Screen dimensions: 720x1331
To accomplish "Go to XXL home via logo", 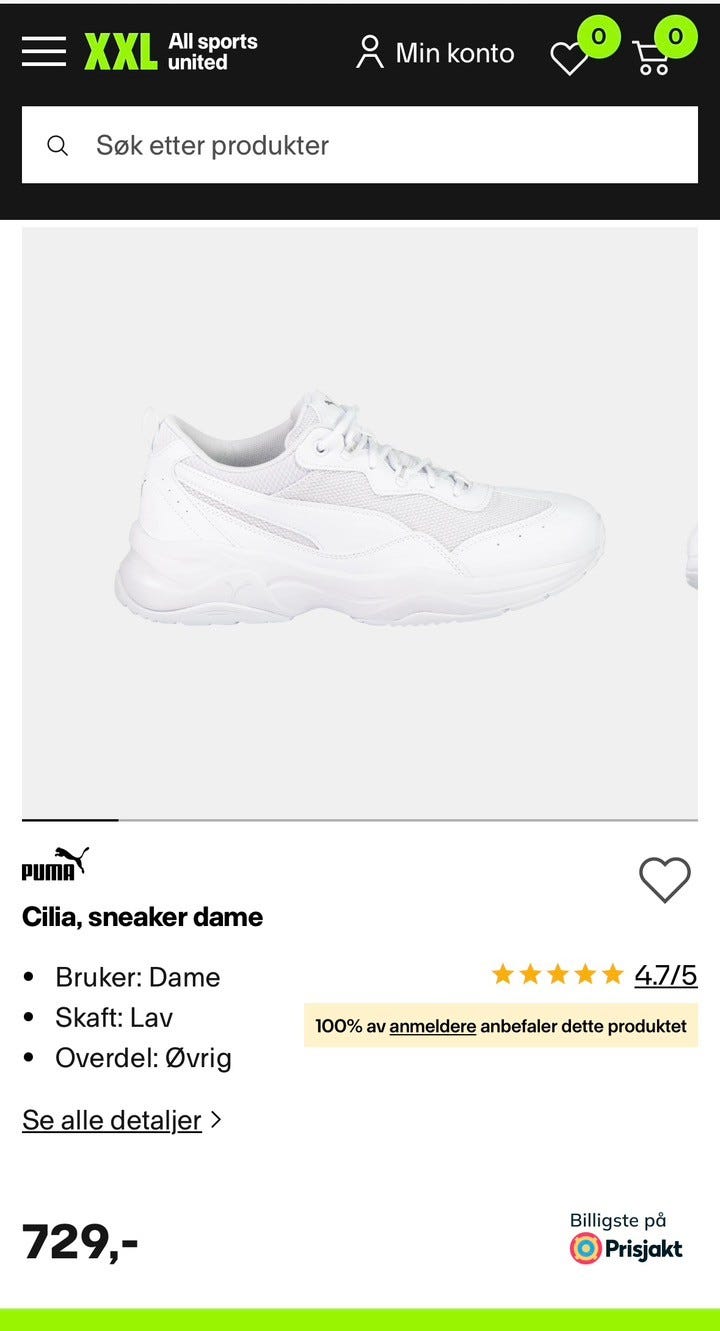I will (x=171, y=52).
